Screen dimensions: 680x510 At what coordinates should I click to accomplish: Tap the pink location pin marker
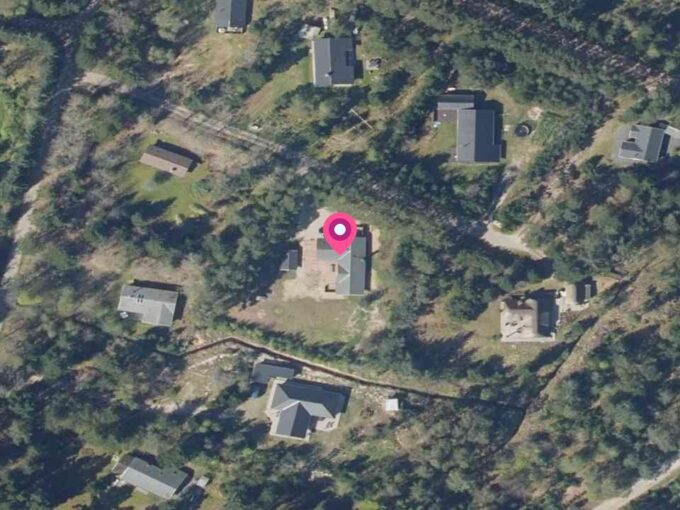(x=340, y=232)
